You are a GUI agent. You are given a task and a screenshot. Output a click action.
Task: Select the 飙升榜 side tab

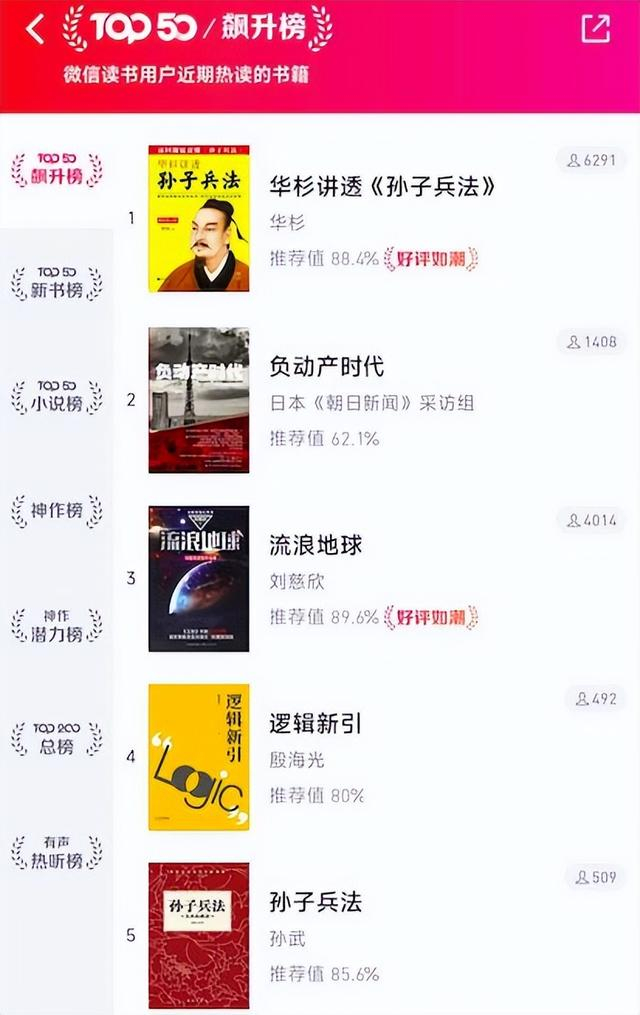tap(56, 170)
